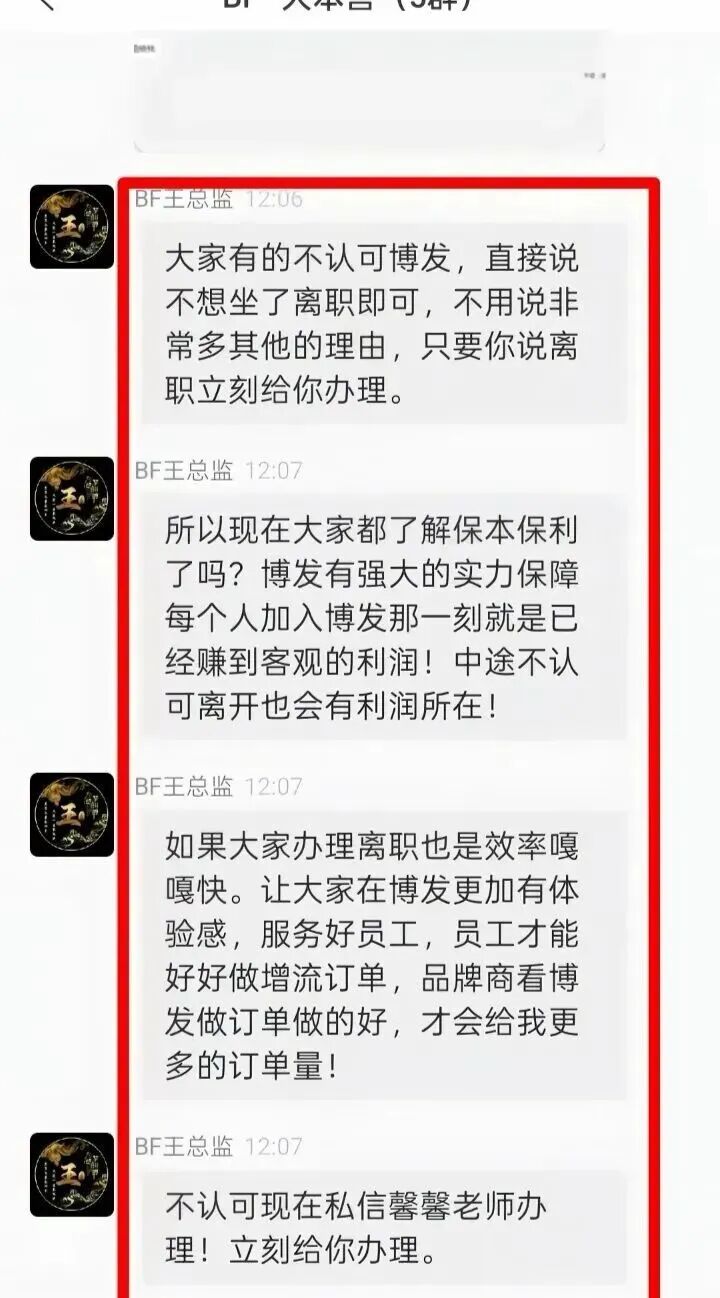This screenshot has height=1298, width=720.
Task: View sender profile beside 效率嘎嘎快 message
Action: [71, 814]
